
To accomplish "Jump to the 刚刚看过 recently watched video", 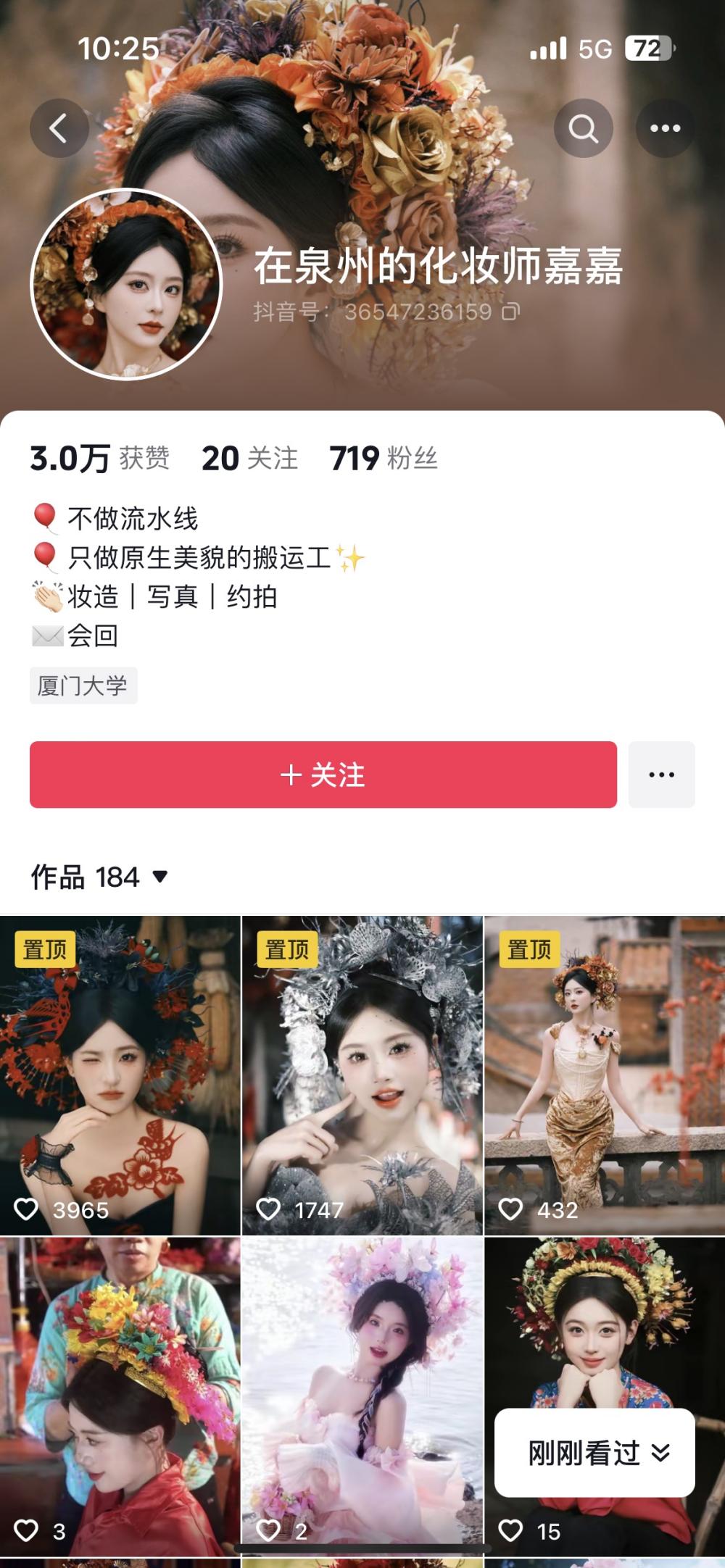I will [594, 1453].
